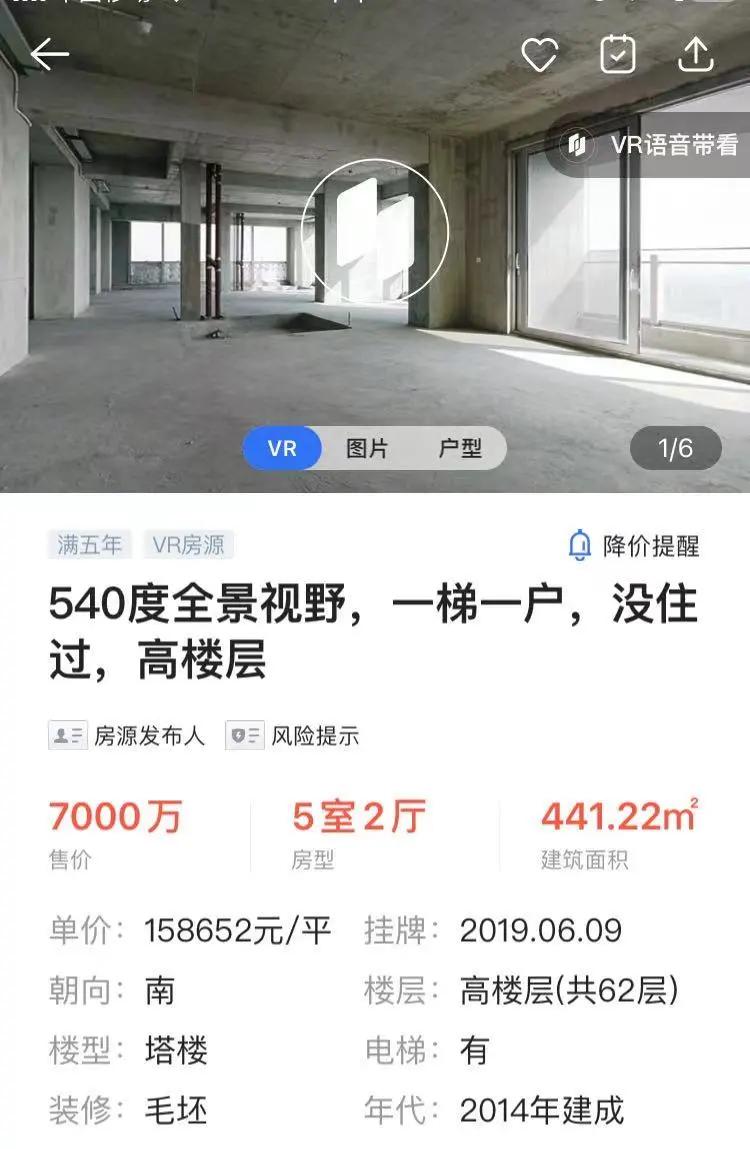750x1149 pixels.
Task: Tap the heart icon to favorite this listing
Action: click(x=541, y=55)
